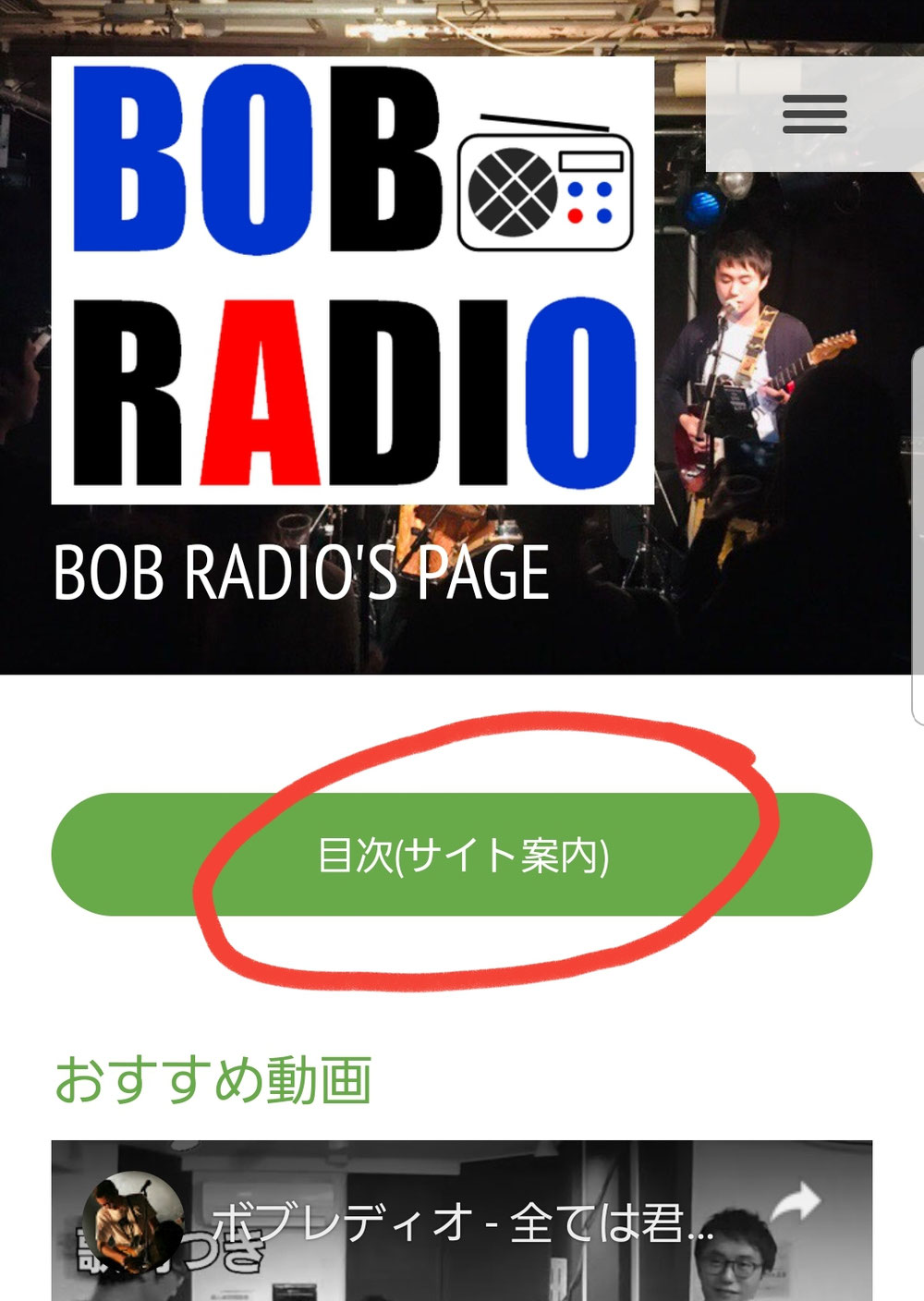Open the video channel avatar
The width and height of the screenshot is (924, 1301).
tap(132, 1221)
